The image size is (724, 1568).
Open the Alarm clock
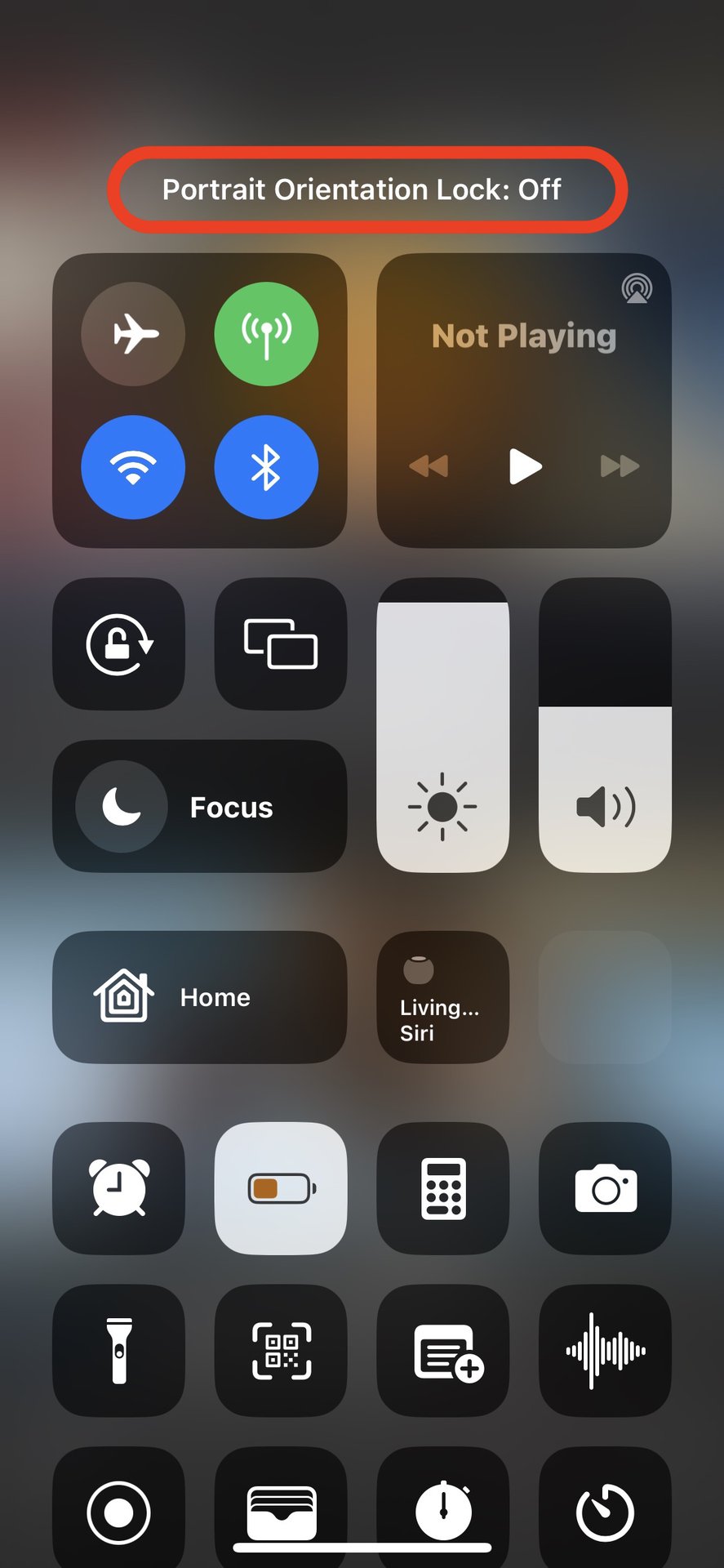(119, 1188)
